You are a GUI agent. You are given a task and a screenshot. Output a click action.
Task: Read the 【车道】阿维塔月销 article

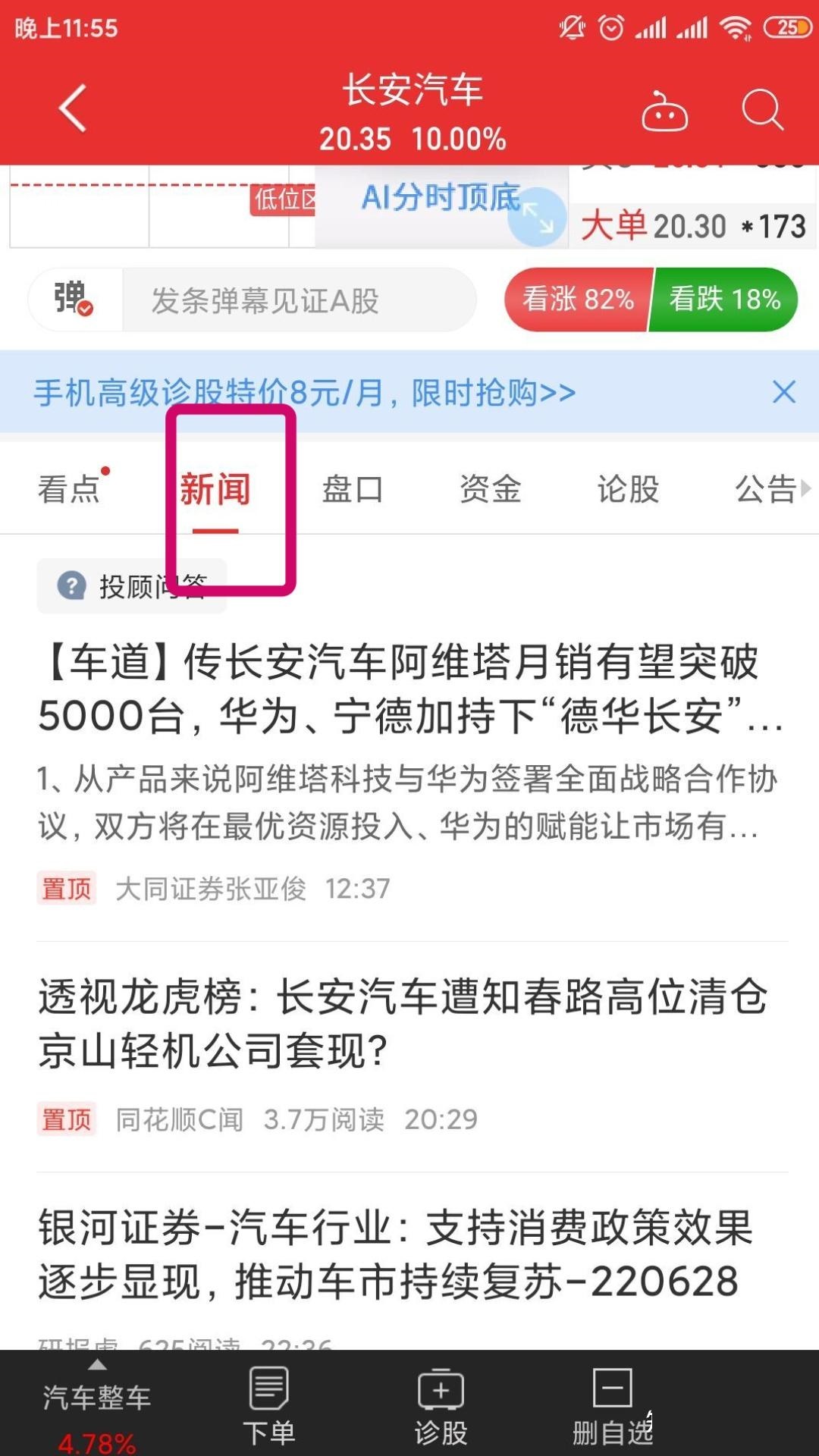pyautogui.click(x=409, y=689)
